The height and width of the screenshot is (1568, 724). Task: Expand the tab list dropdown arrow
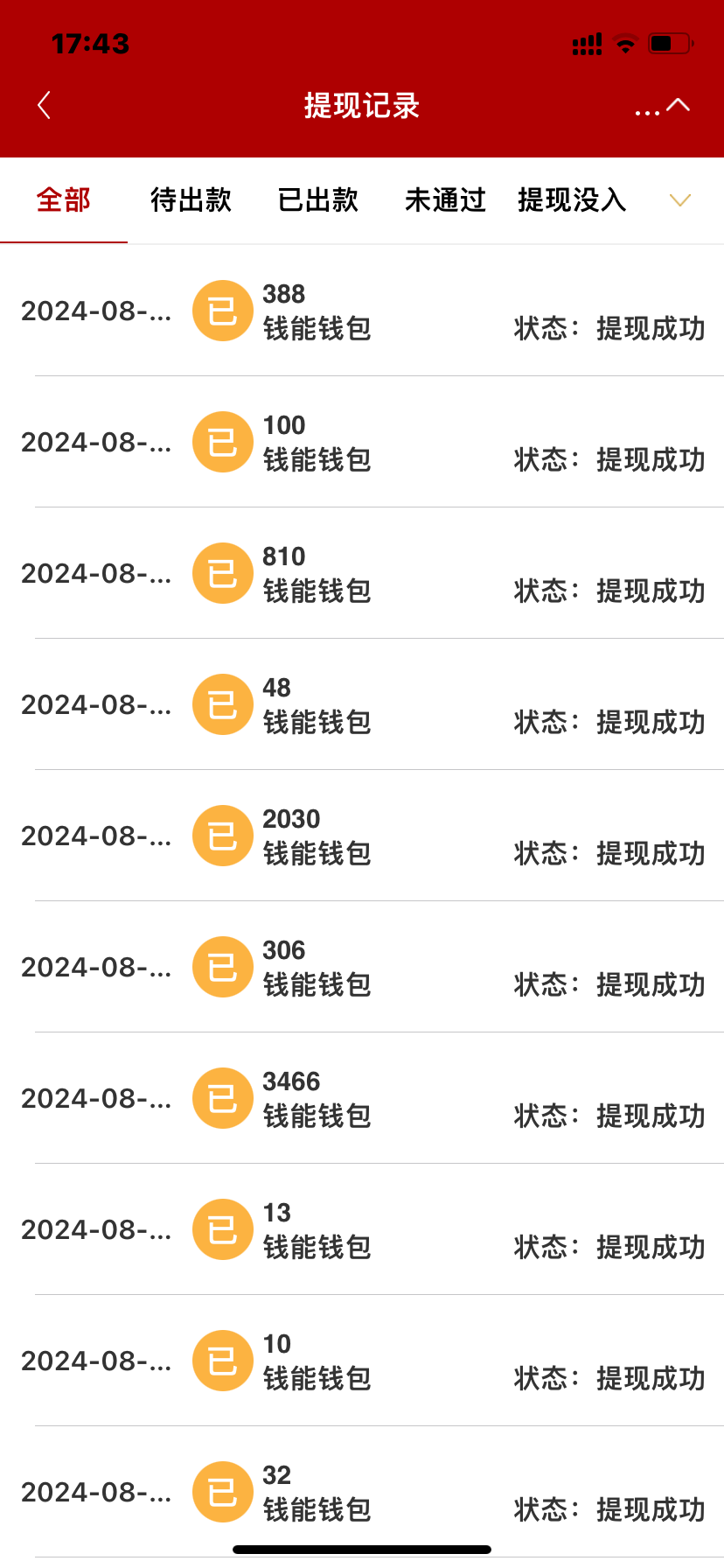tap(680, 200)
